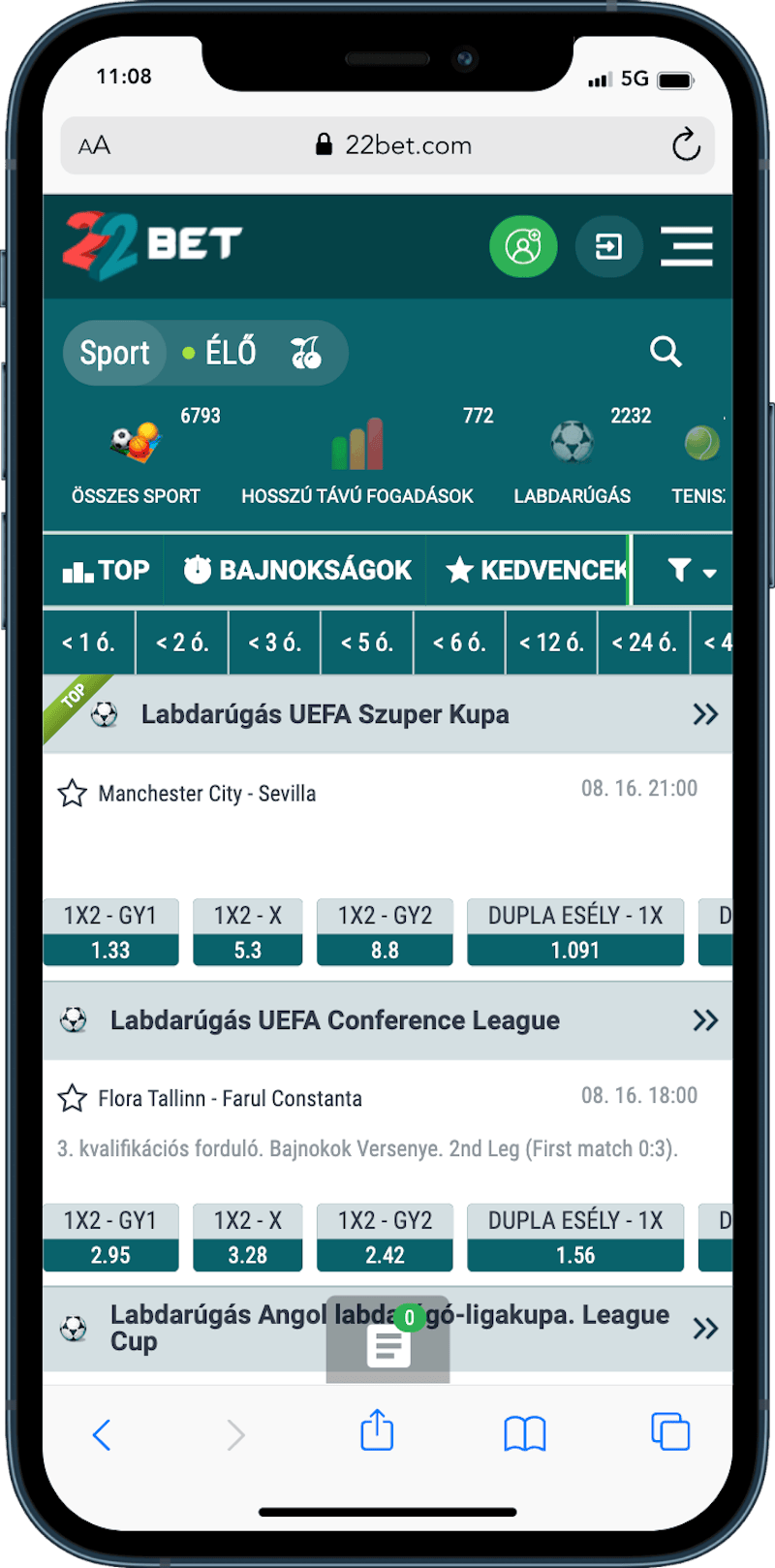775x1568 pixels.
Task: Switch to the ÉLŐ live tab
Action: coord(221,353)
